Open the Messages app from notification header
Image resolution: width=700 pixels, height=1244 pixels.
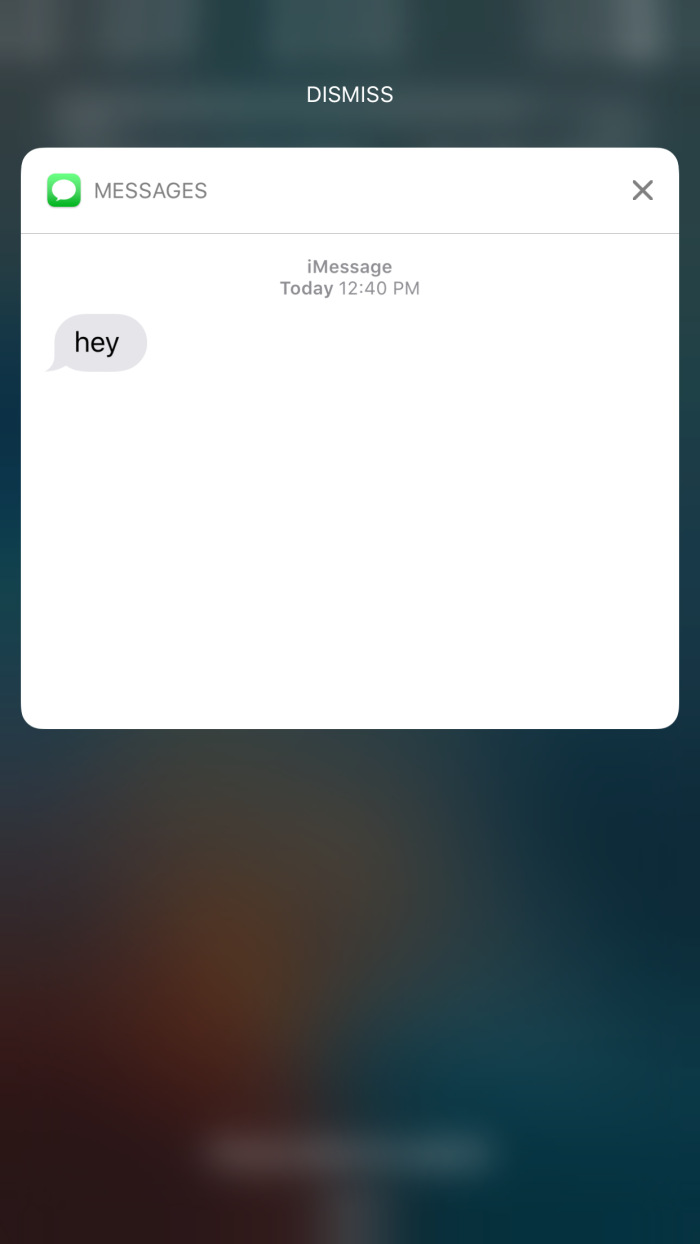pyautogui.click(x=64, y=190)
